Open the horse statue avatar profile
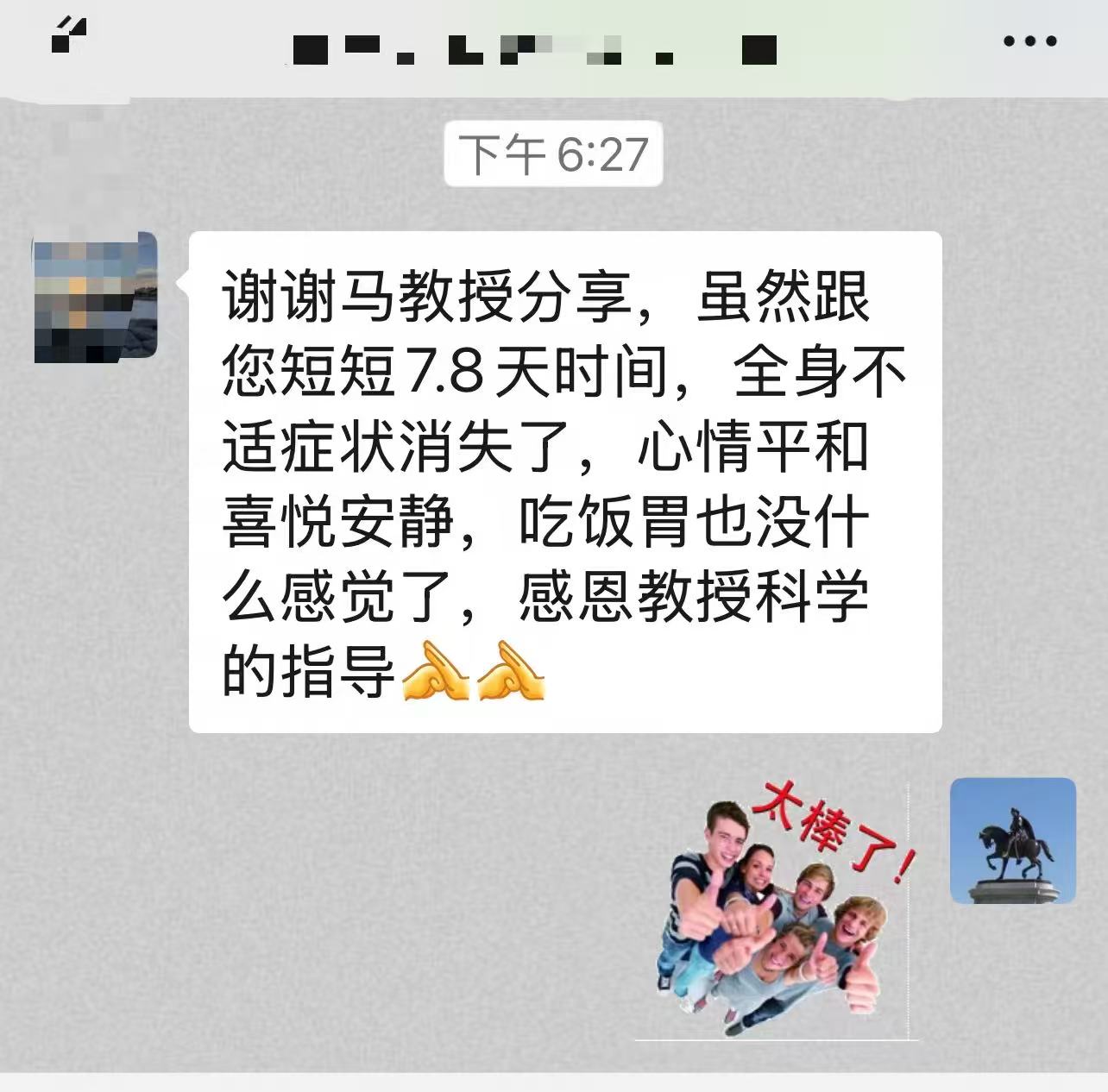Screen dimensions: 1108x1092 pyautogui.click(x=1012, y=840)
